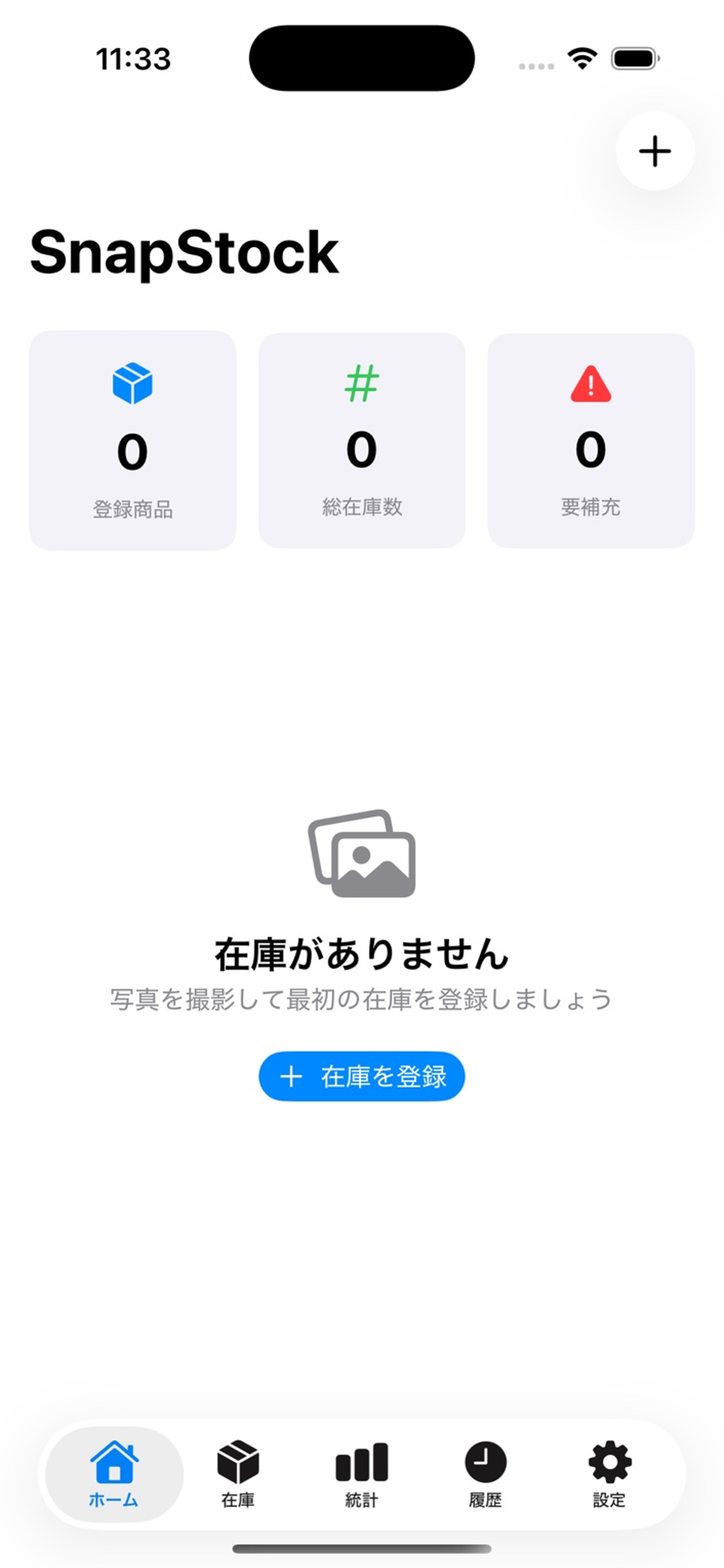The image size is (724, 1568).
Task: Tap the plus icon at the top right
Action: click(654, 152)
